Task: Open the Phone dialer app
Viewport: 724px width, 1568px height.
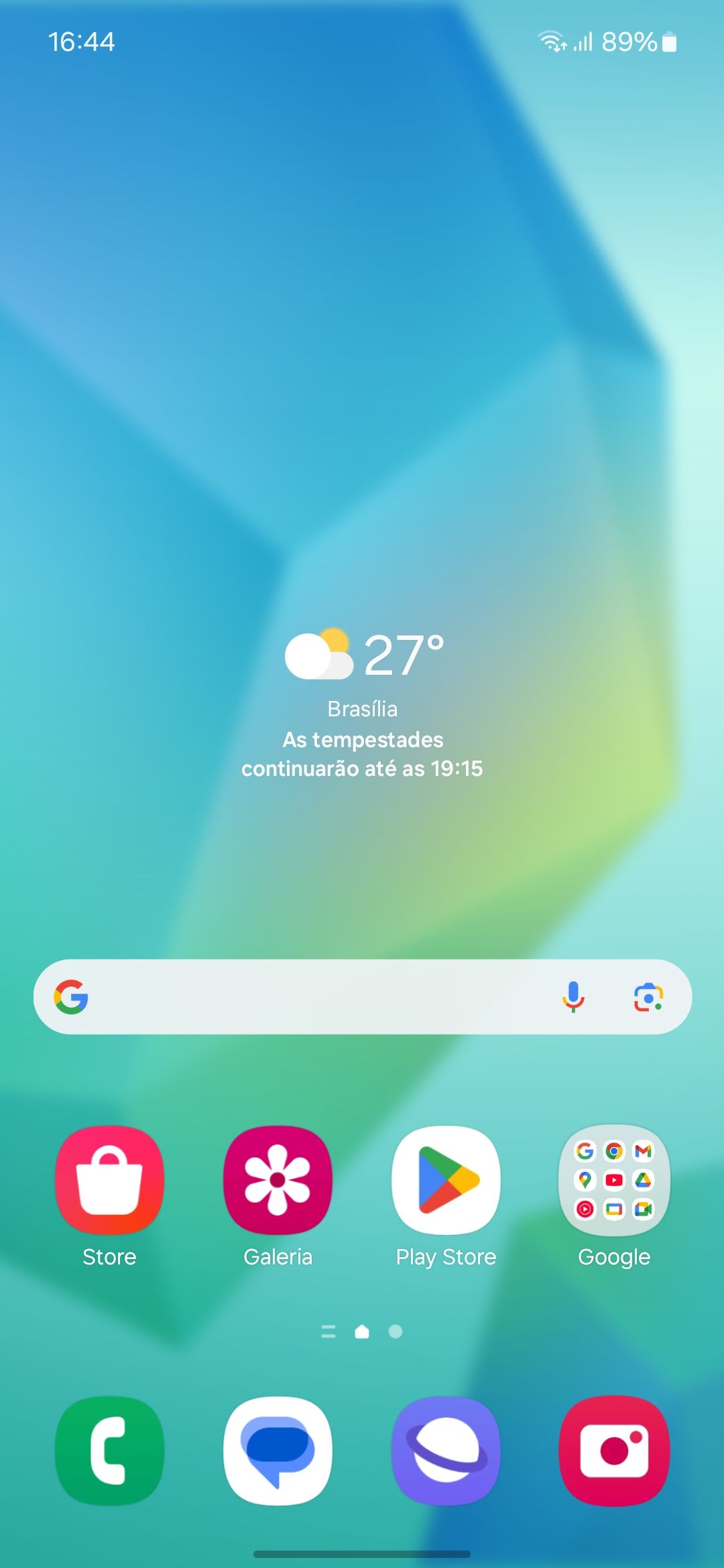Action: tap(109, 1450)
